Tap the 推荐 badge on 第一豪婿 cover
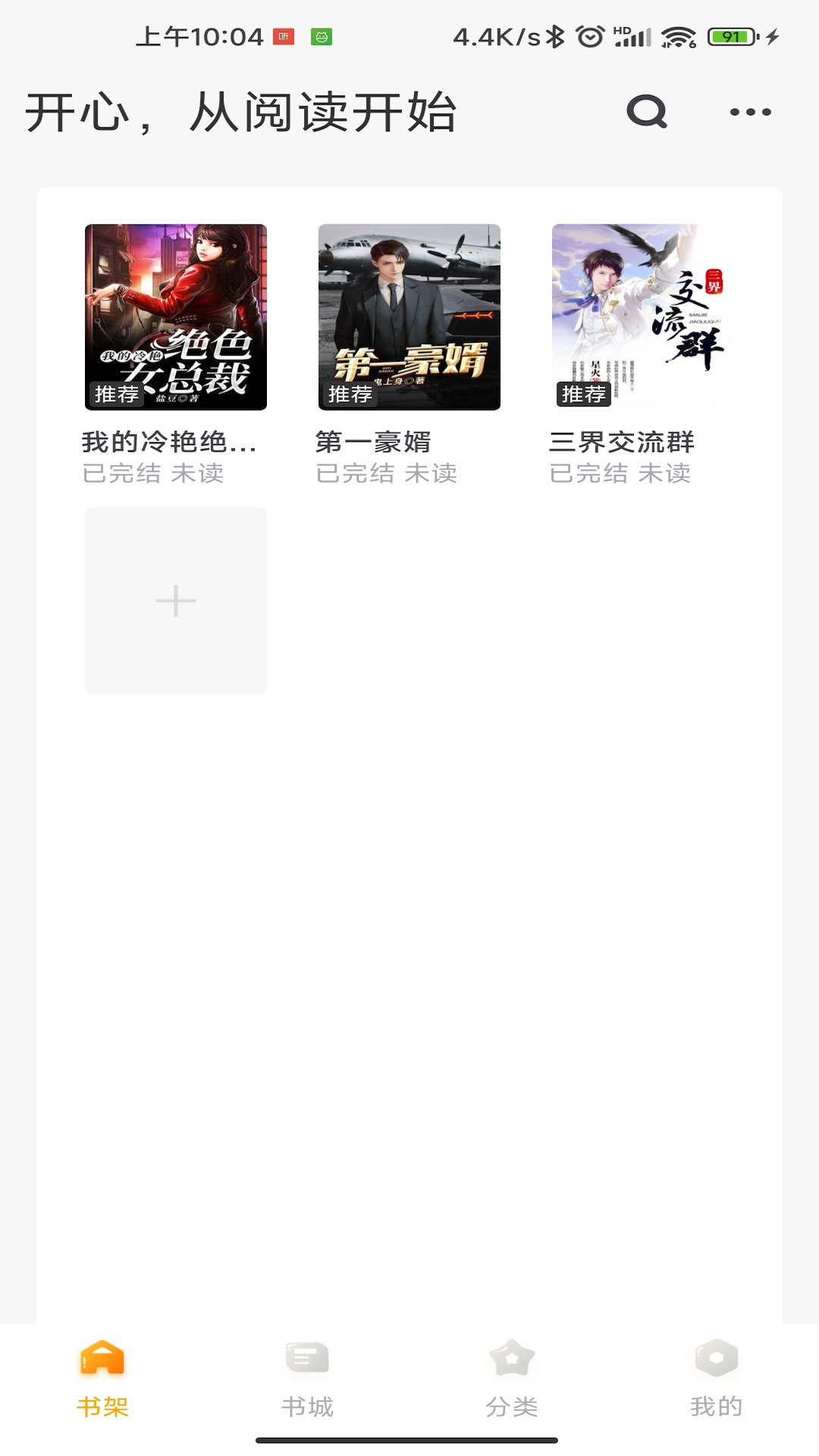Viewport: 819px width, 1456px height. tap(349, 395)
